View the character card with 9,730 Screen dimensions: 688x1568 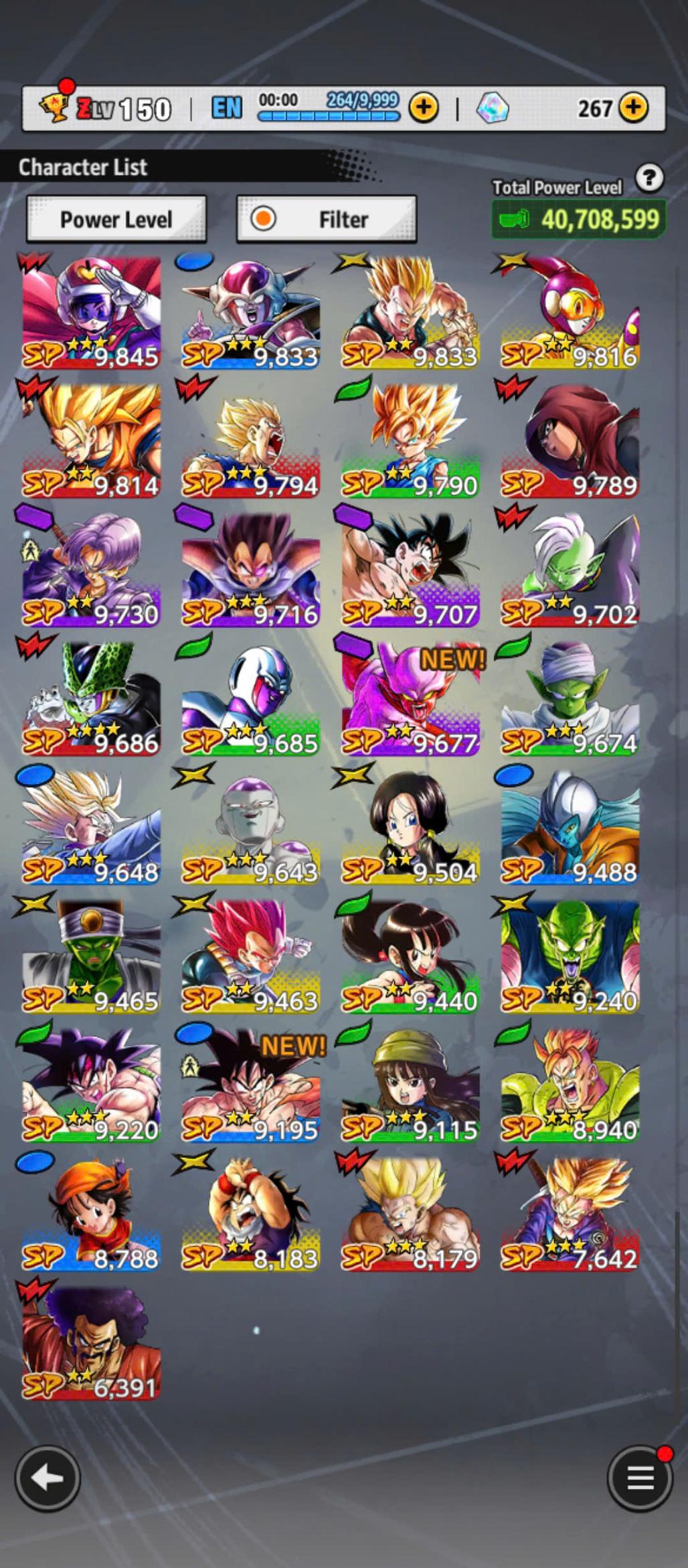coord(92,570)
